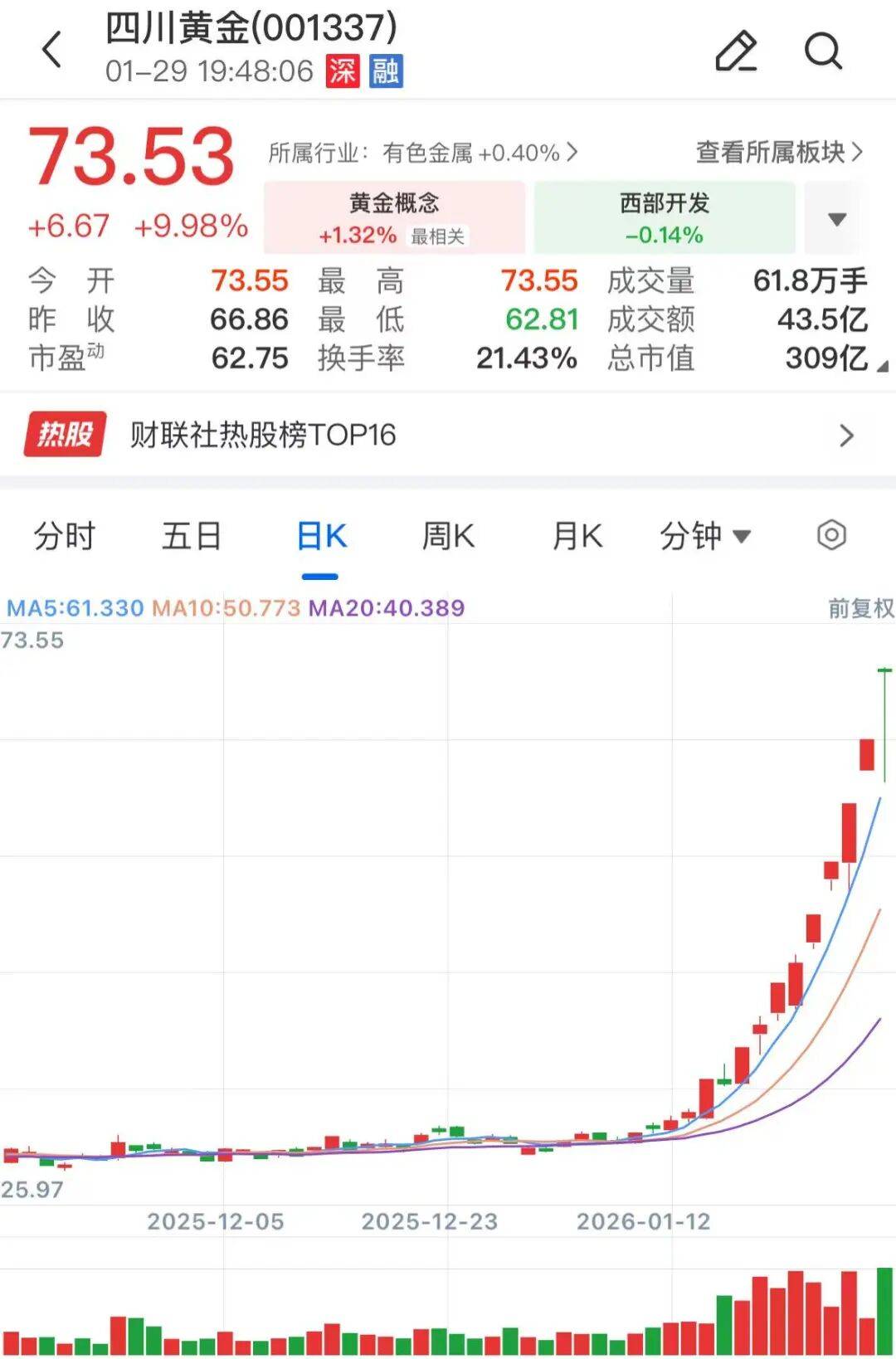Viewport: 896px width, 1359px height.
Task: Open the 黄金概念 concept chip
Action: click(x=394, y=217)
